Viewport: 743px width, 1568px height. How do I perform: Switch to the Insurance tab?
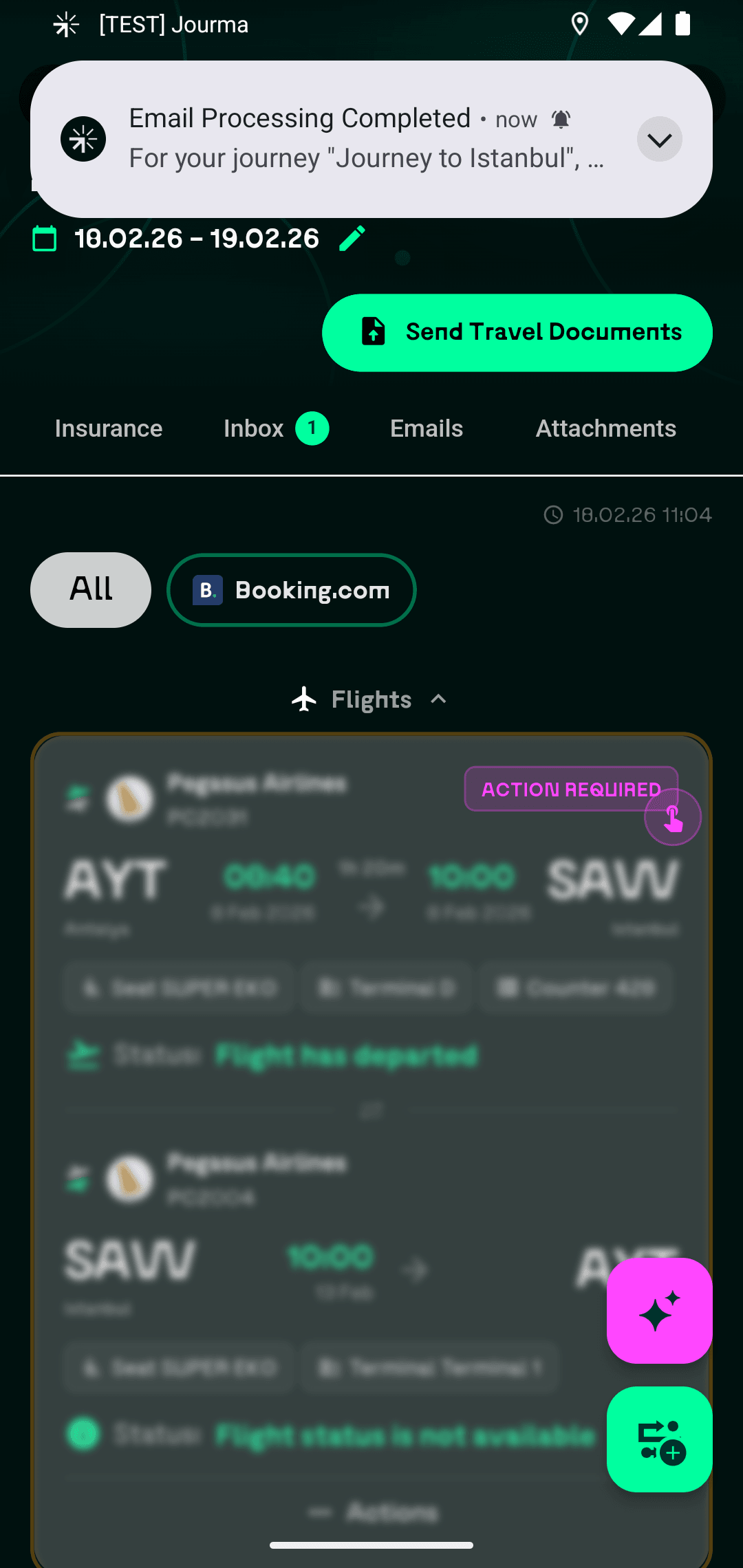click(109, 428)
